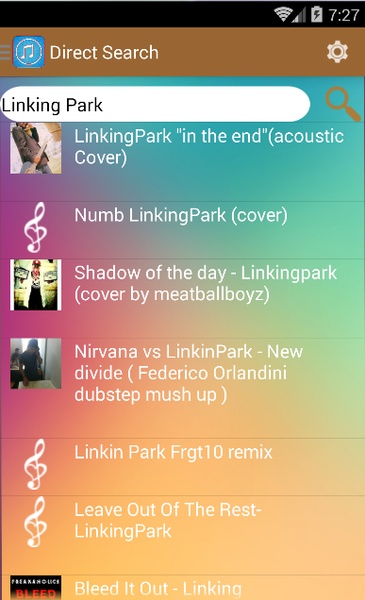
Task: Open Shadow of the day by meatballboyz
Action: (x=182, y=298)
